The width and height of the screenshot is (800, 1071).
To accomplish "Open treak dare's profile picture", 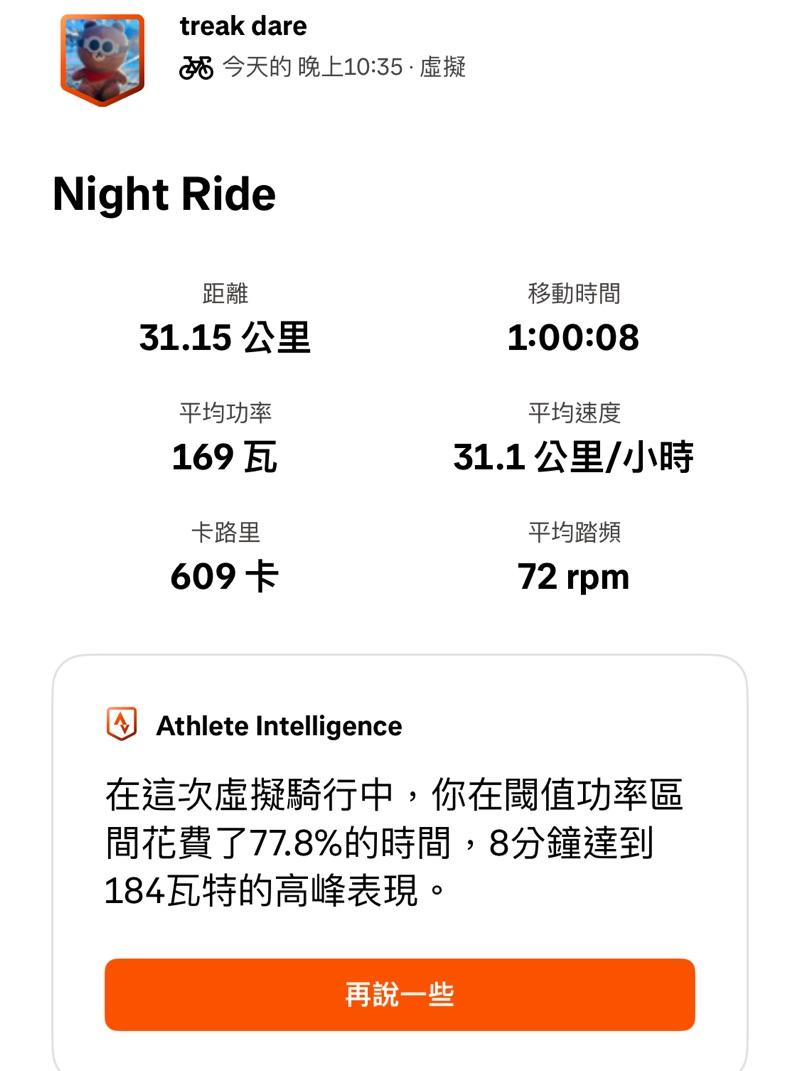I will click(102, 57).
